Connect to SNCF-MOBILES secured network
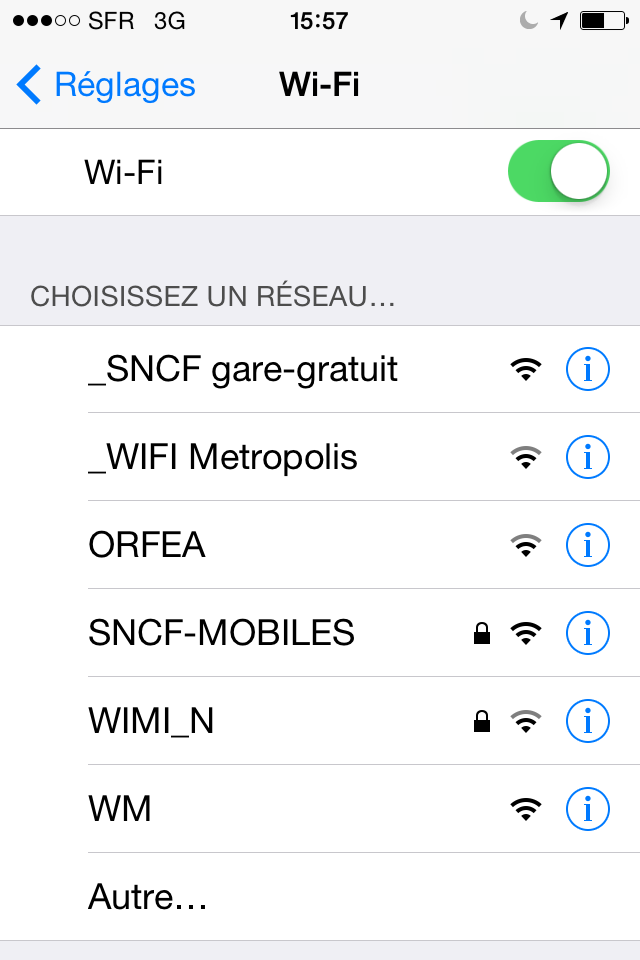The image size is (640, 960). pyautogui.click(x=221, y=633)
